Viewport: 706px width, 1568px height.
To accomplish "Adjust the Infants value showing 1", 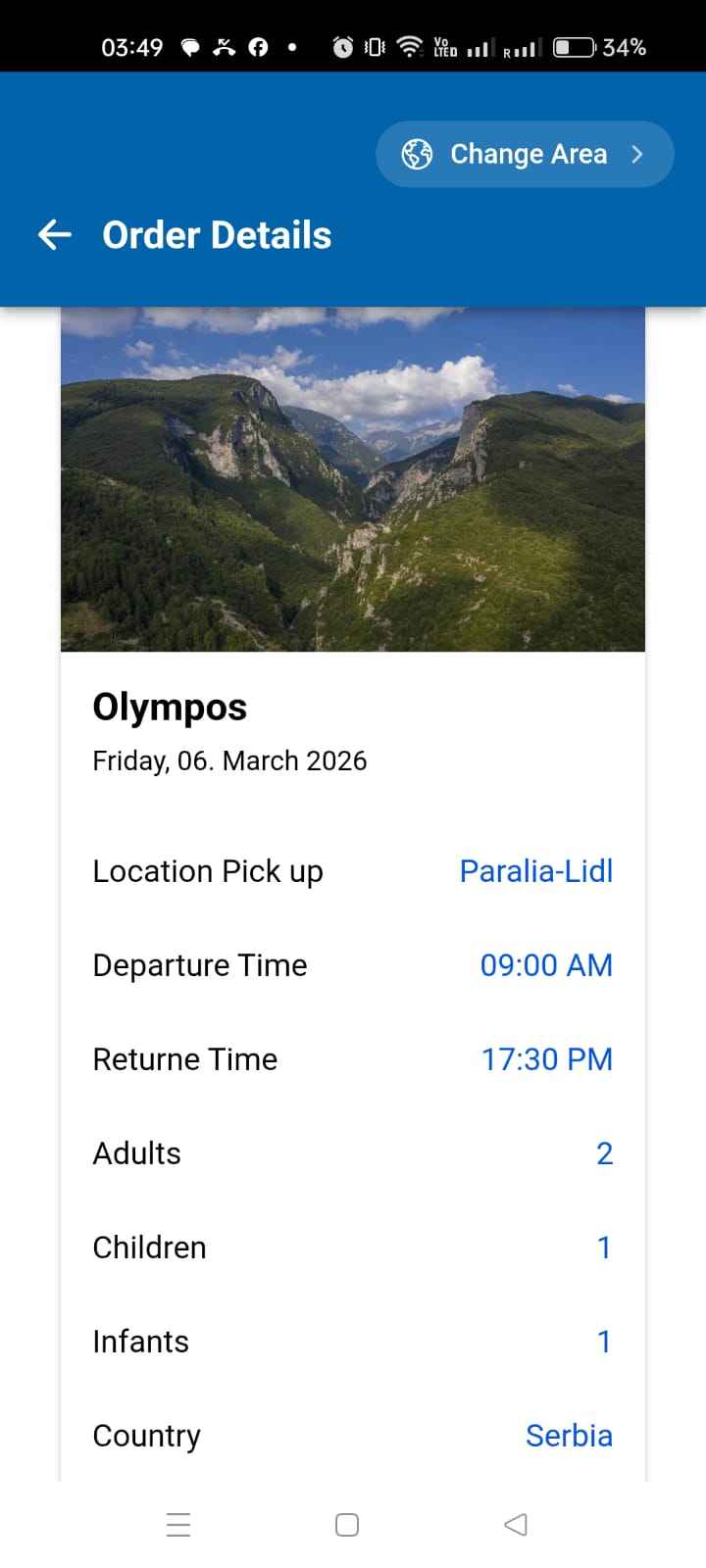I will [605, 1341].
